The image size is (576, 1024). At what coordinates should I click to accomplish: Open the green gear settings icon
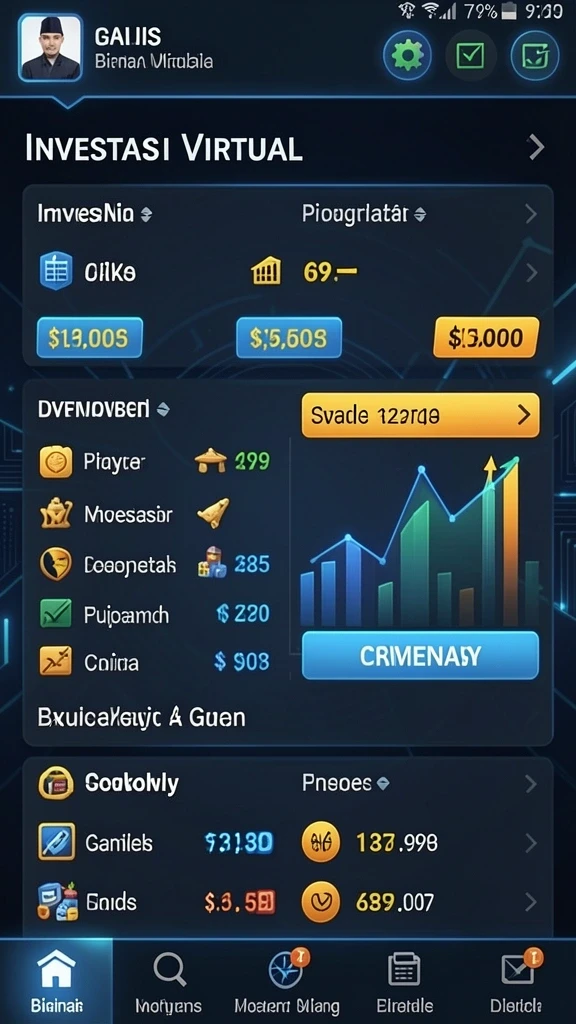point(407,56)
